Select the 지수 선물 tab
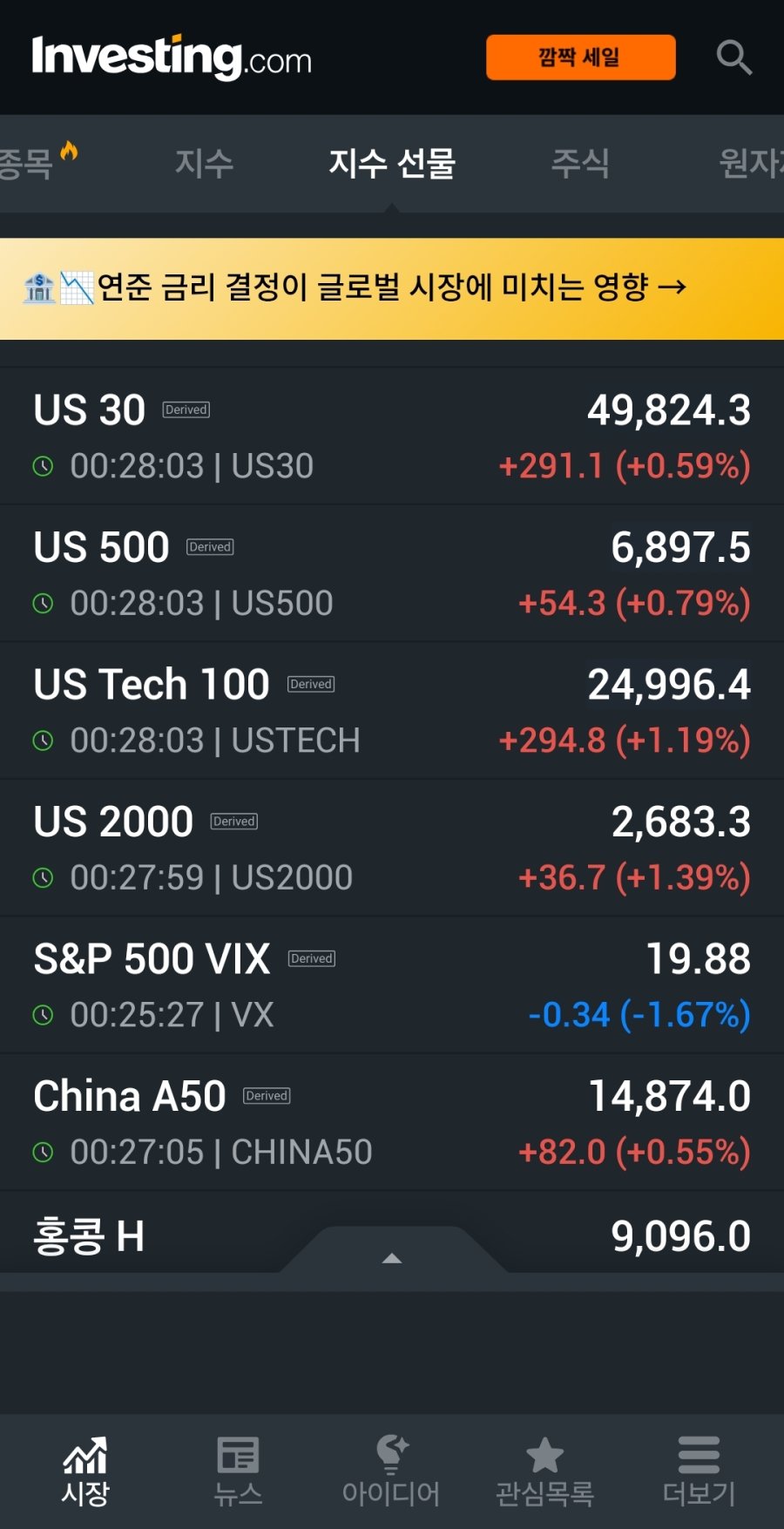The width and height of the screenshot is (784, 1529). (x=392, y=163)
